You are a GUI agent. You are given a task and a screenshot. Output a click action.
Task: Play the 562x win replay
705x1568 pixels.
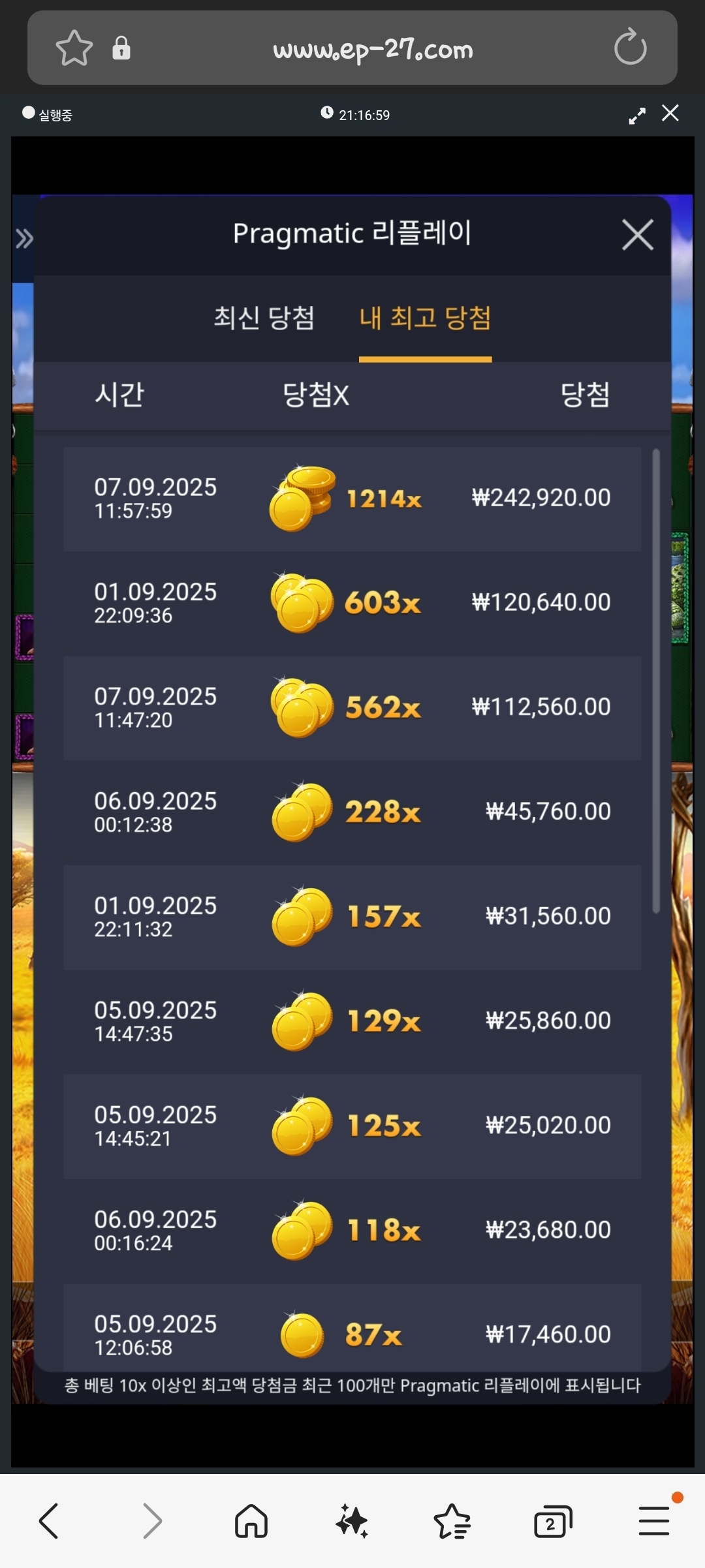352,708
